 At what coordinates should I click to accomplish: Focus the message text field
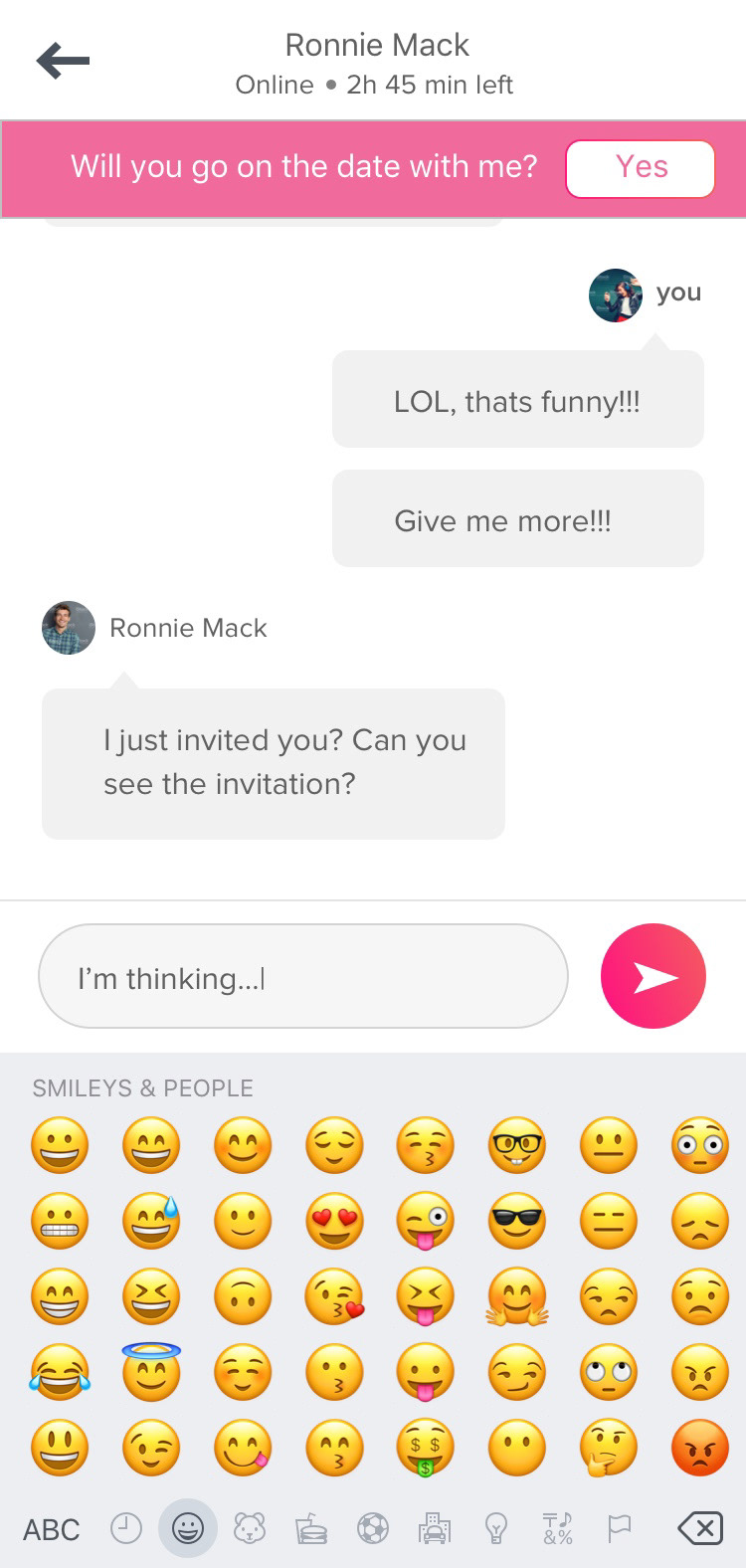coord(302,977)
